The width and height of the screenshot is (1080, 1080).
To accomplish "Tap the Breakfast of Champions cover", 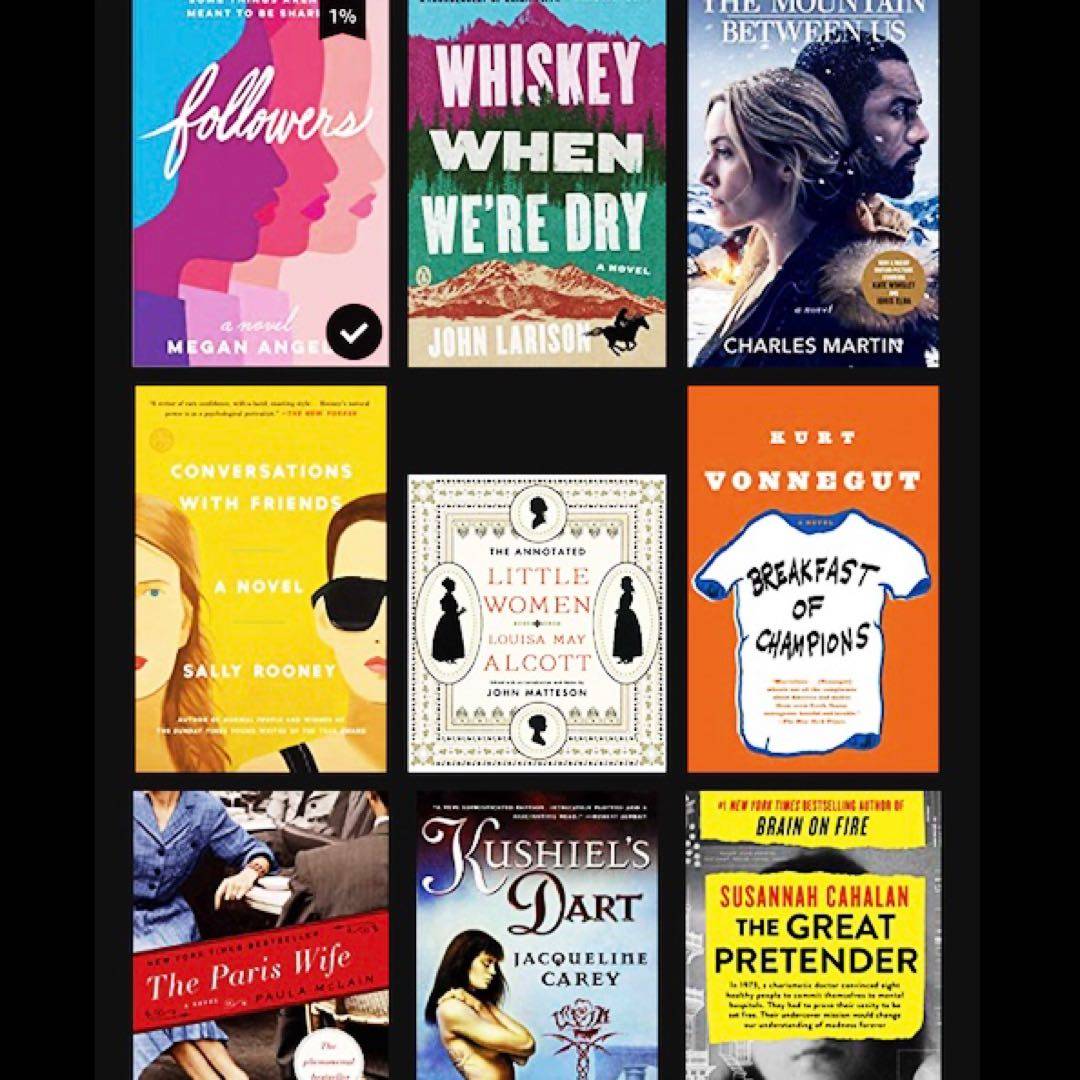I will pyautogui.click(x=813, y=578).
